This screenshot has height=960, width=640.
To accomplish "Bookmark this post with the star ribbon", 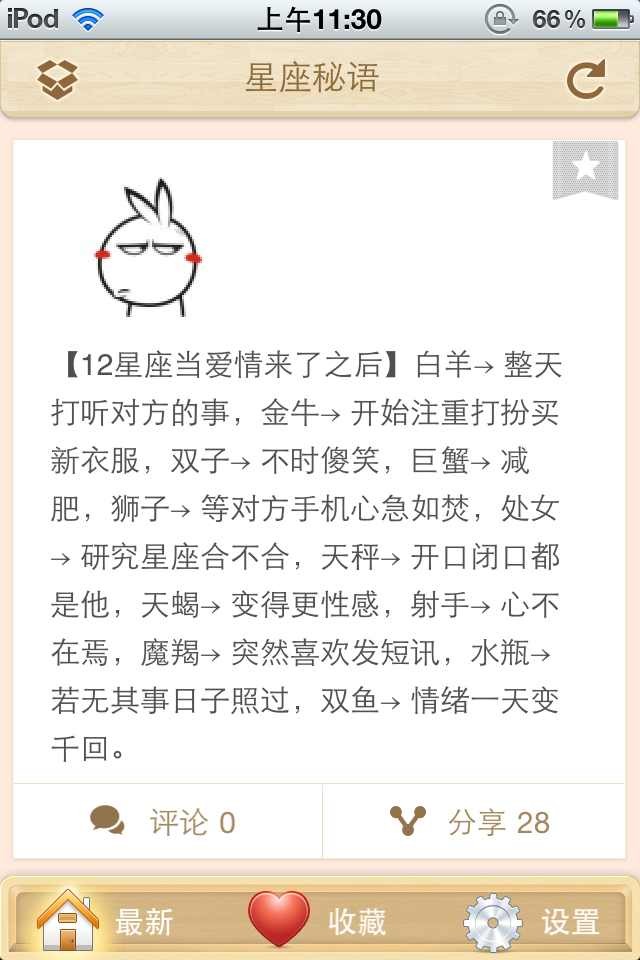I will [x=585, y=168].
